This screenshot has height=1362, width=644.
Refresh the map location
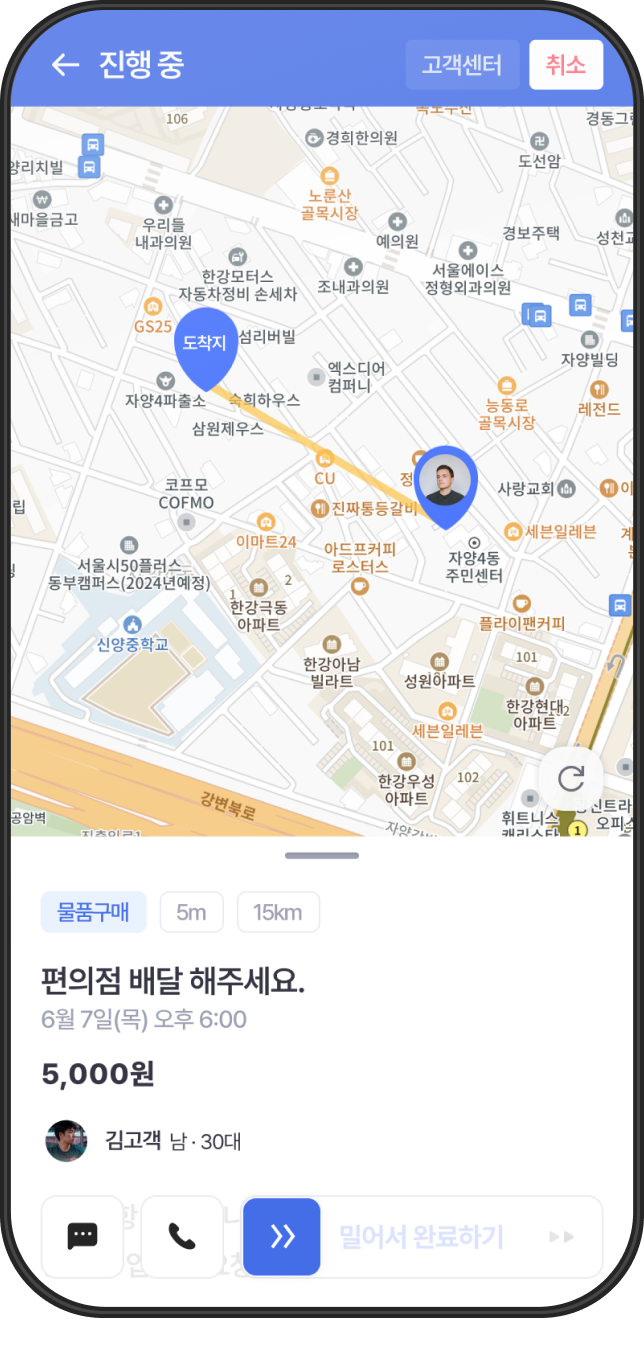tap(571, 779)
